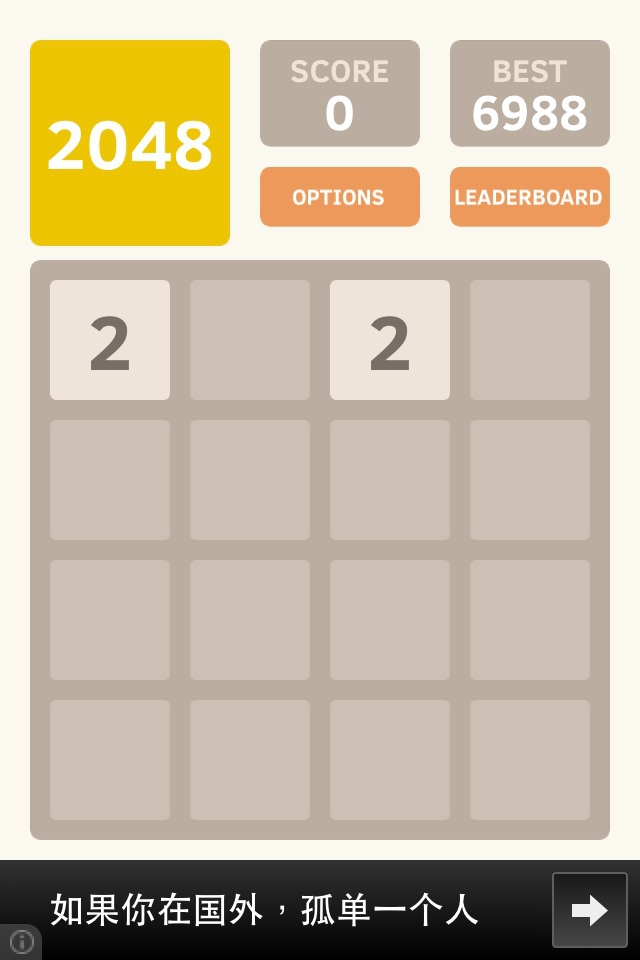View the Leaderboard

click(529, 197)
